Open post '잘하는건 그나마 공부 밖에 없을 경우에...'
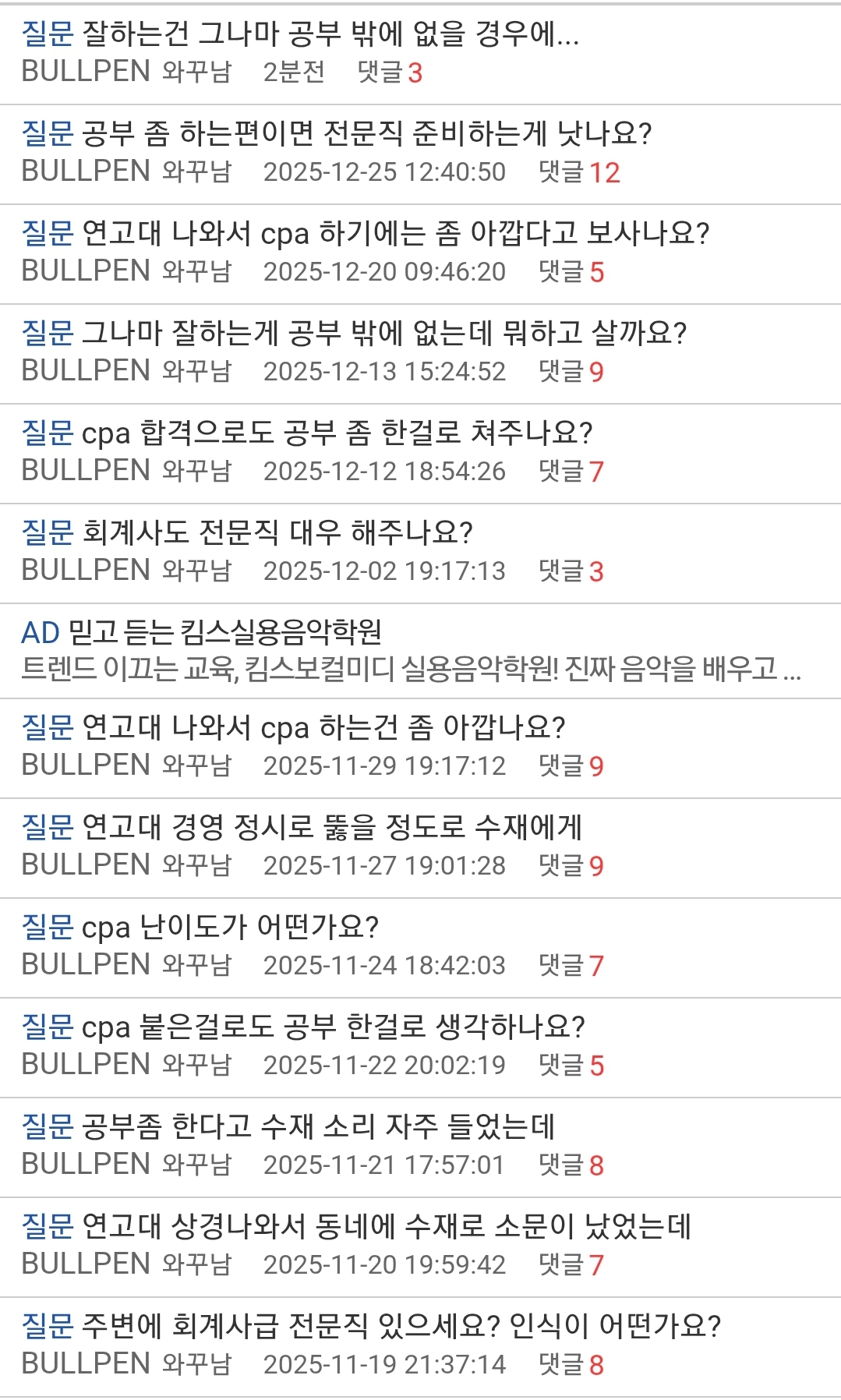Viewport: 841px width, 1400px height. (330, 34)
